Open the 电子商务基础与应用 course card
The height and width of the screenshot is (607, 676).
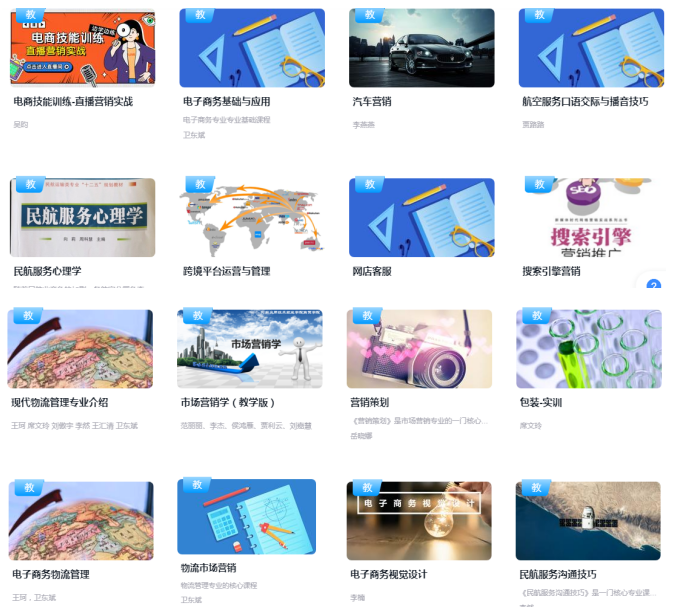pos(252,48)
